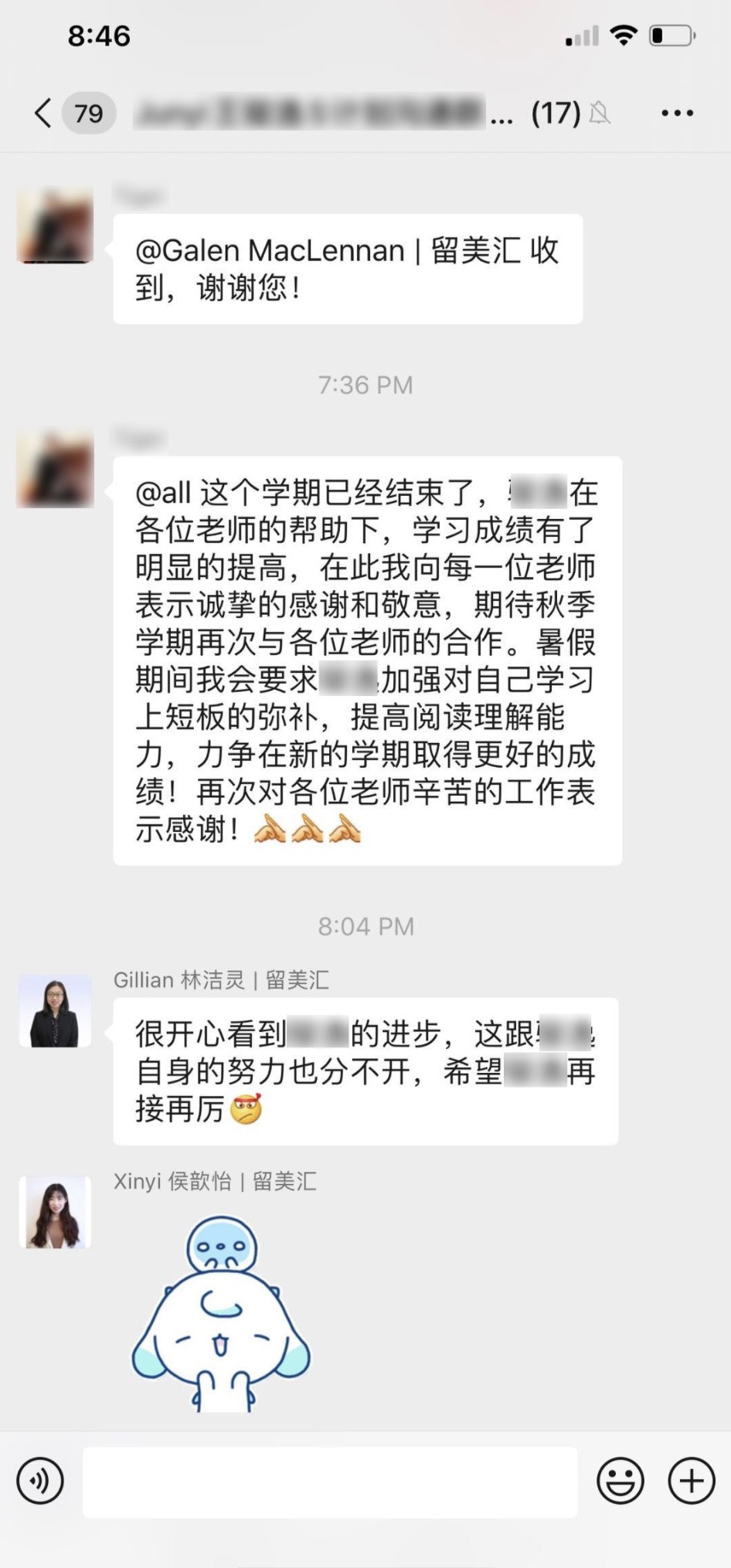The width and height of the screenshot is (731, 1568).
Task: View Xinyi 侯歆怡's profile avatar
Action: coord(55,1212)
